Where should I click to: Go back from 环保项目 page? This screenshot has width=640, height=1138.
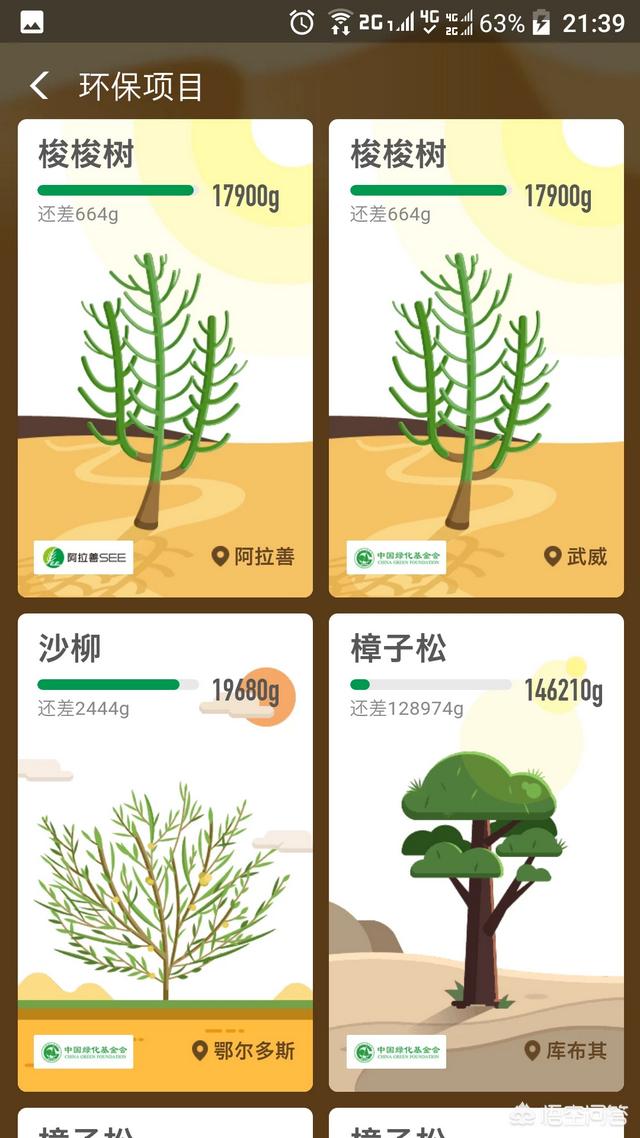coord(39,86)
